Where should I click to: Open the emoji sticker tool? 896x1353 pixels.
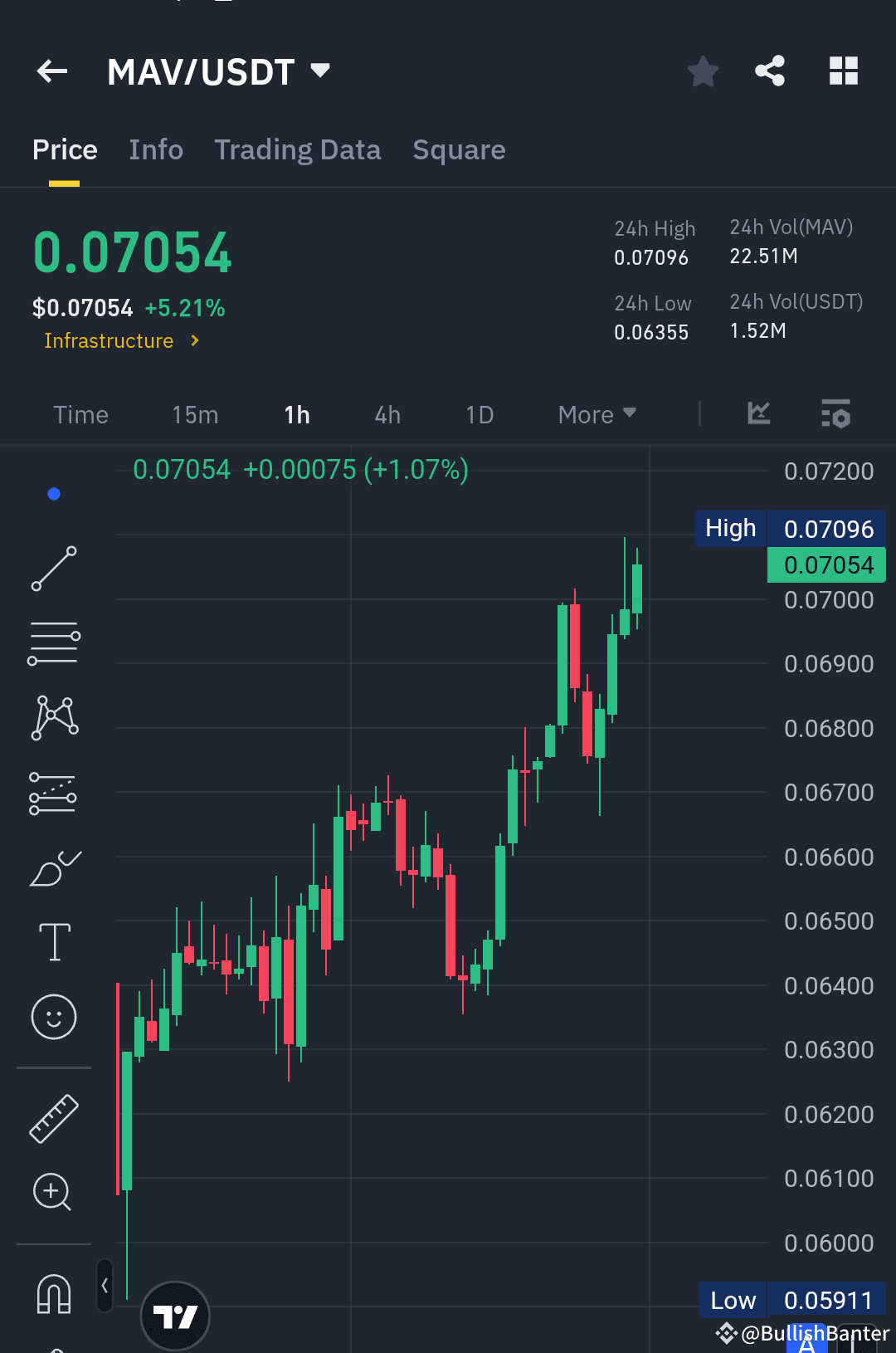pos(53,1017)
